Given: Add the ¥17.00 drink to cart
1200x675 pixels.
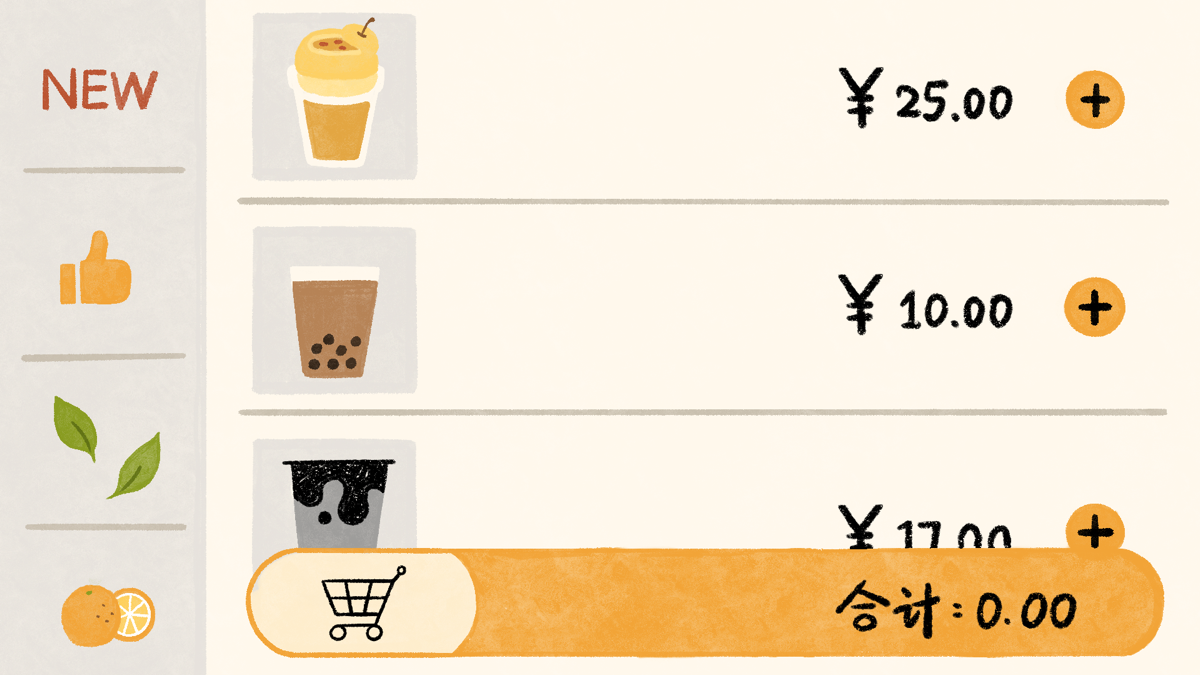Looking at the screenshot, I should pos(1096,529).
